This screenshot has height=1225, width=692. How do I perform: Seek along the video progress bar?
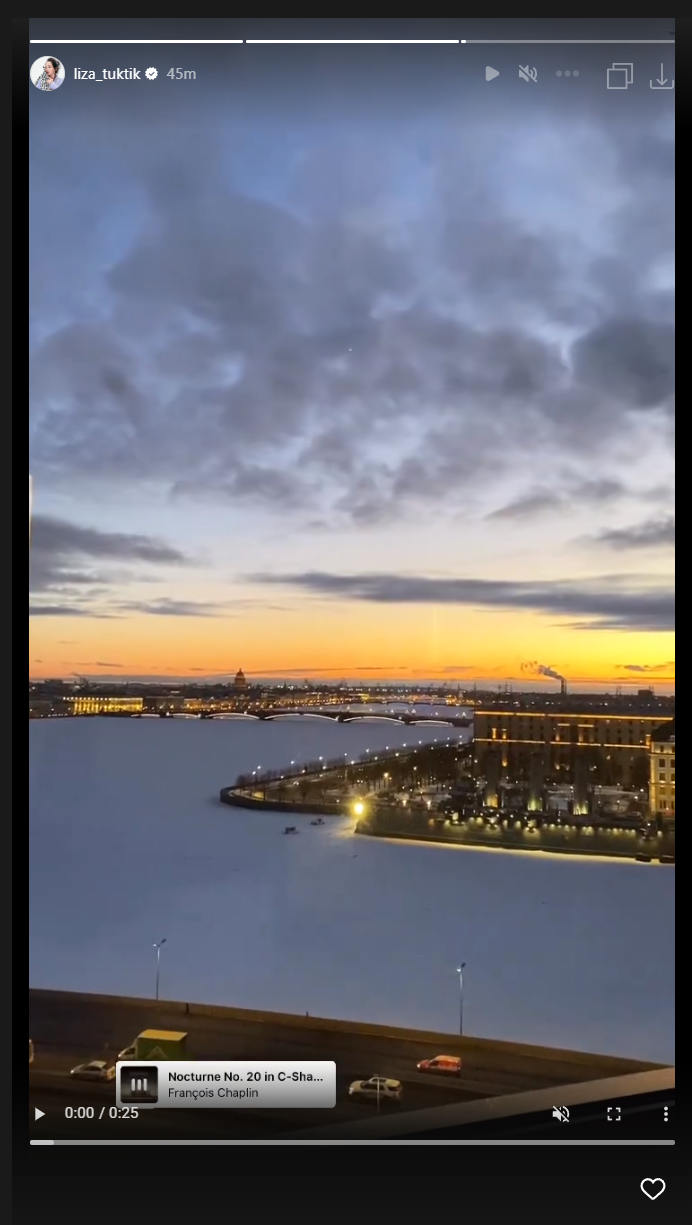(352, 1141)
